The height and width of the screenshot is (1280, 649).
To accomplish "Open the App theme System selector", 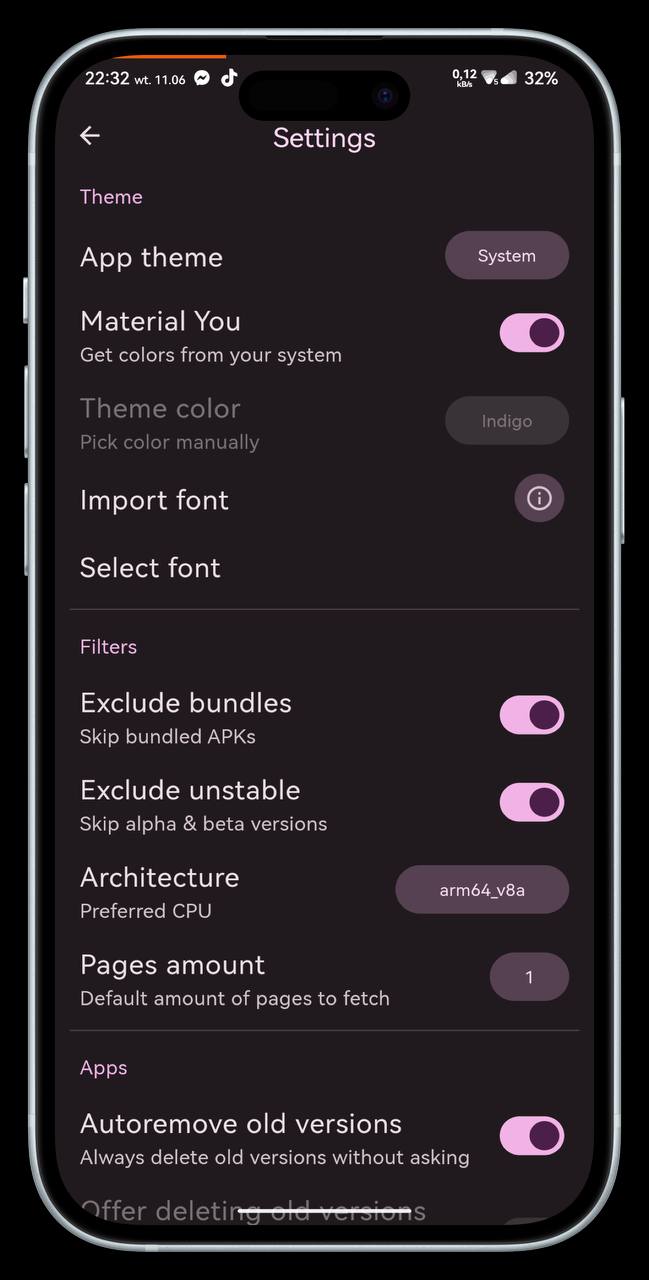I will pos(506,256).
